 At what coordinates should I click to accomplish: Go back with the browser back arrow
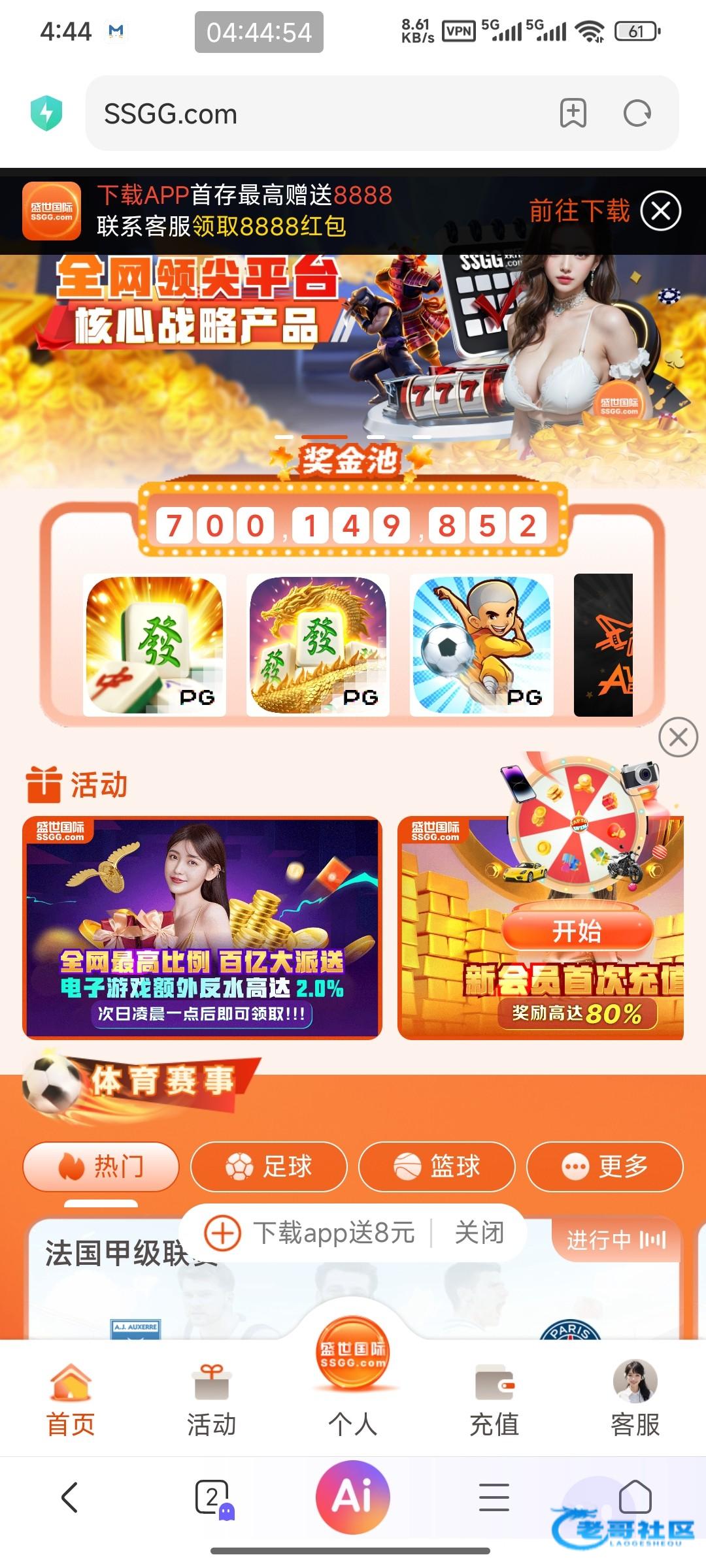point(70,1497)
